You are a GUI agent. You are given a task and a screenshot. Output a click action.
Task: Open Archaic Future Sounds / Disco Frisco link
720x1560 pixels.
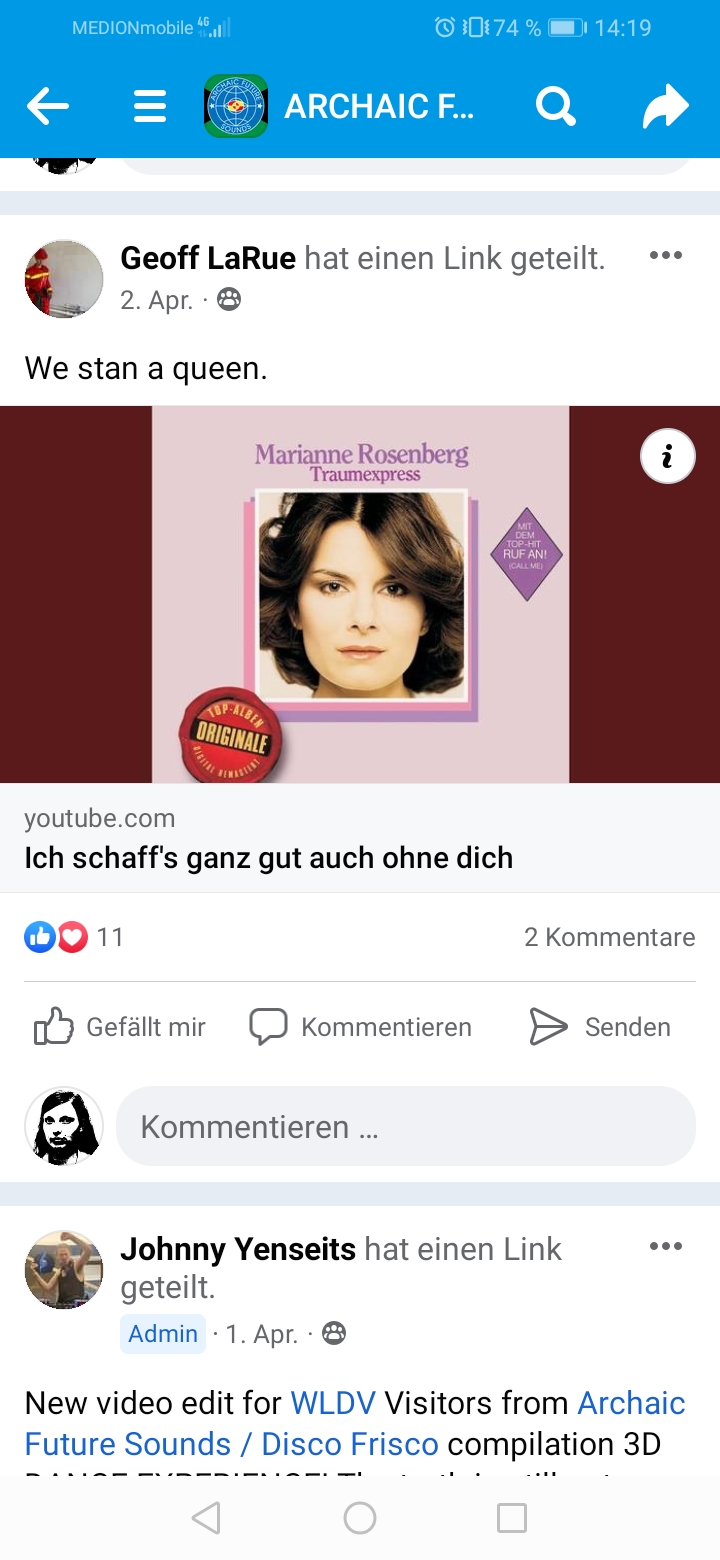(x=232, y=1444)
